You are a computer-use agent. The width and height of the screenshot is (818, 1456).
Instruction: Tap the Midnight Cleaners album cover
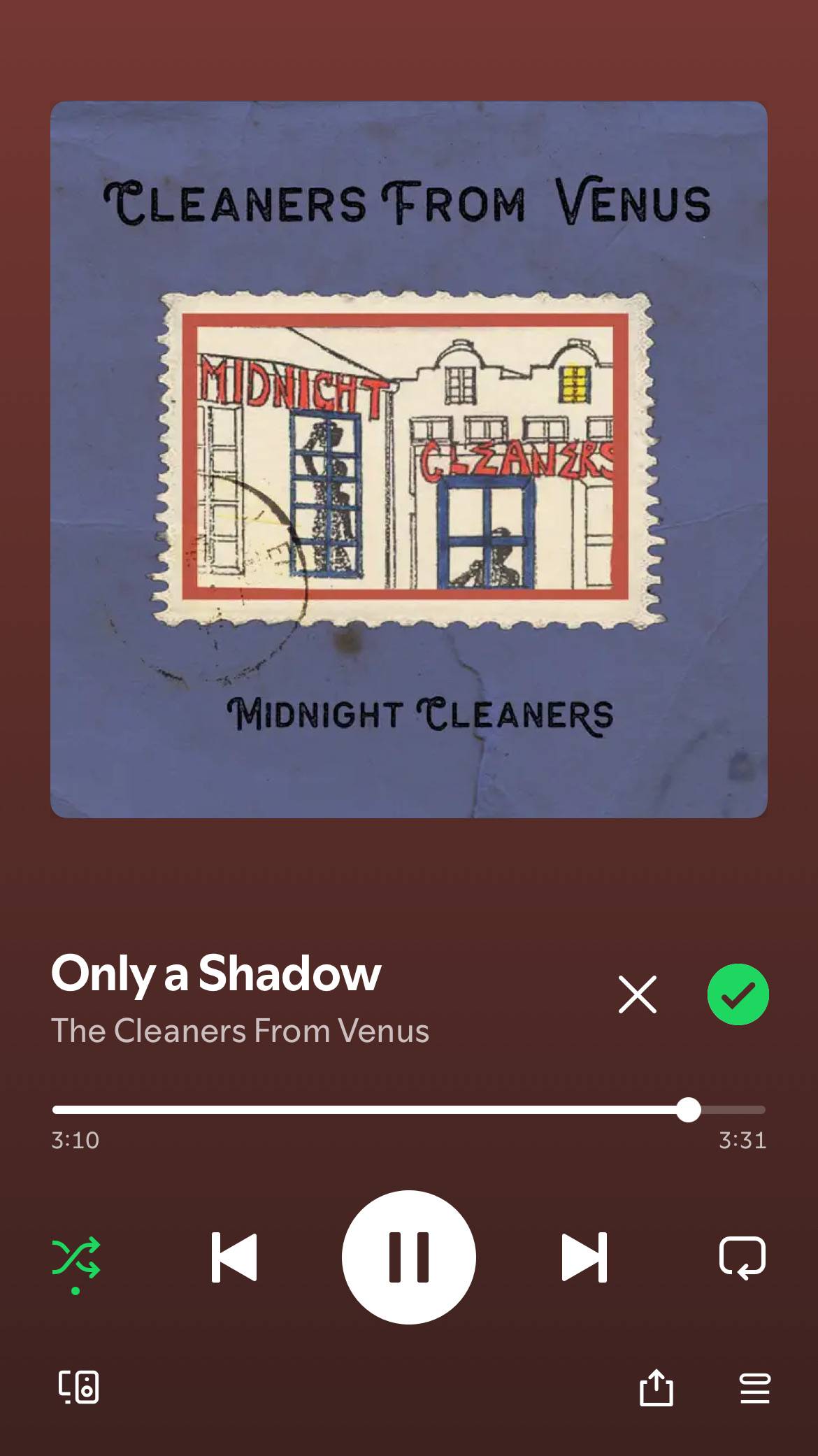tap(409, 459)
